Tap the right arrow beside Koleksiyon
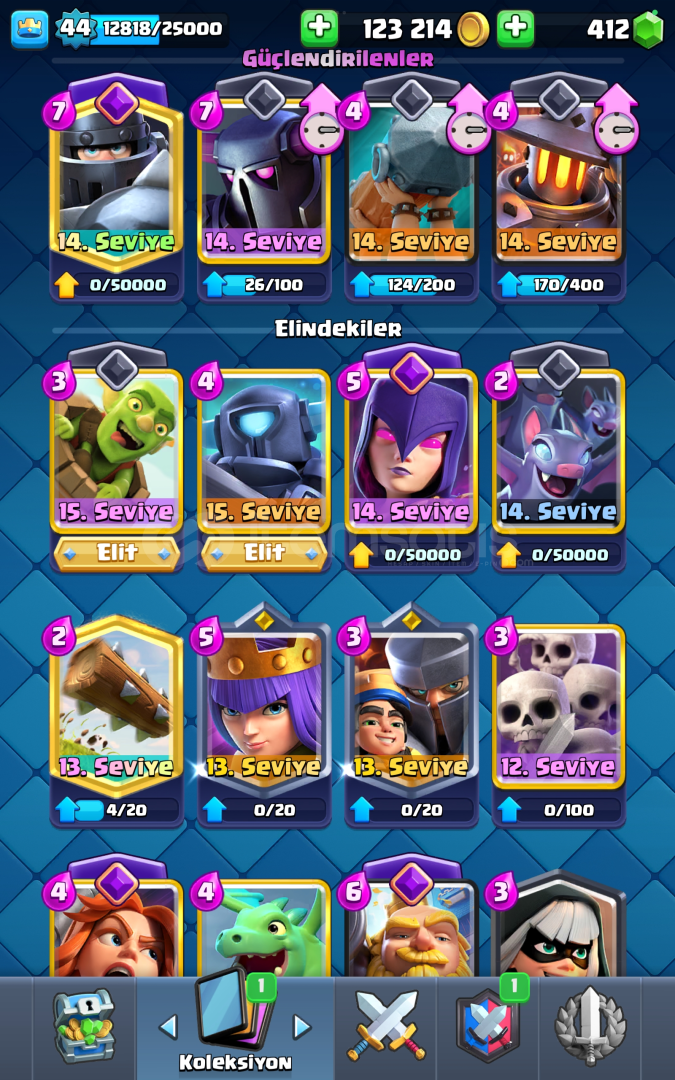The image size is (675, 1080). (302, 1026)
